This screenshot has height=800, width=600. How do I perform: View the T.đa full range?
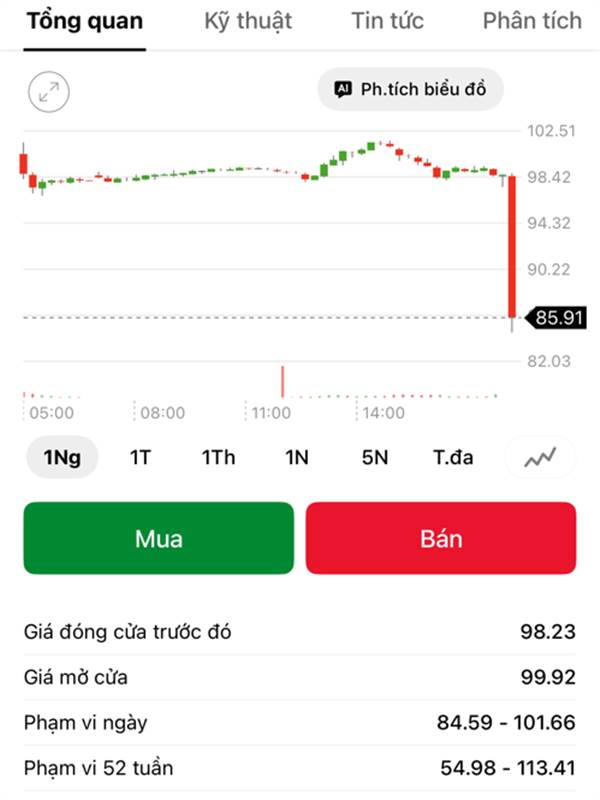[453, 458]
